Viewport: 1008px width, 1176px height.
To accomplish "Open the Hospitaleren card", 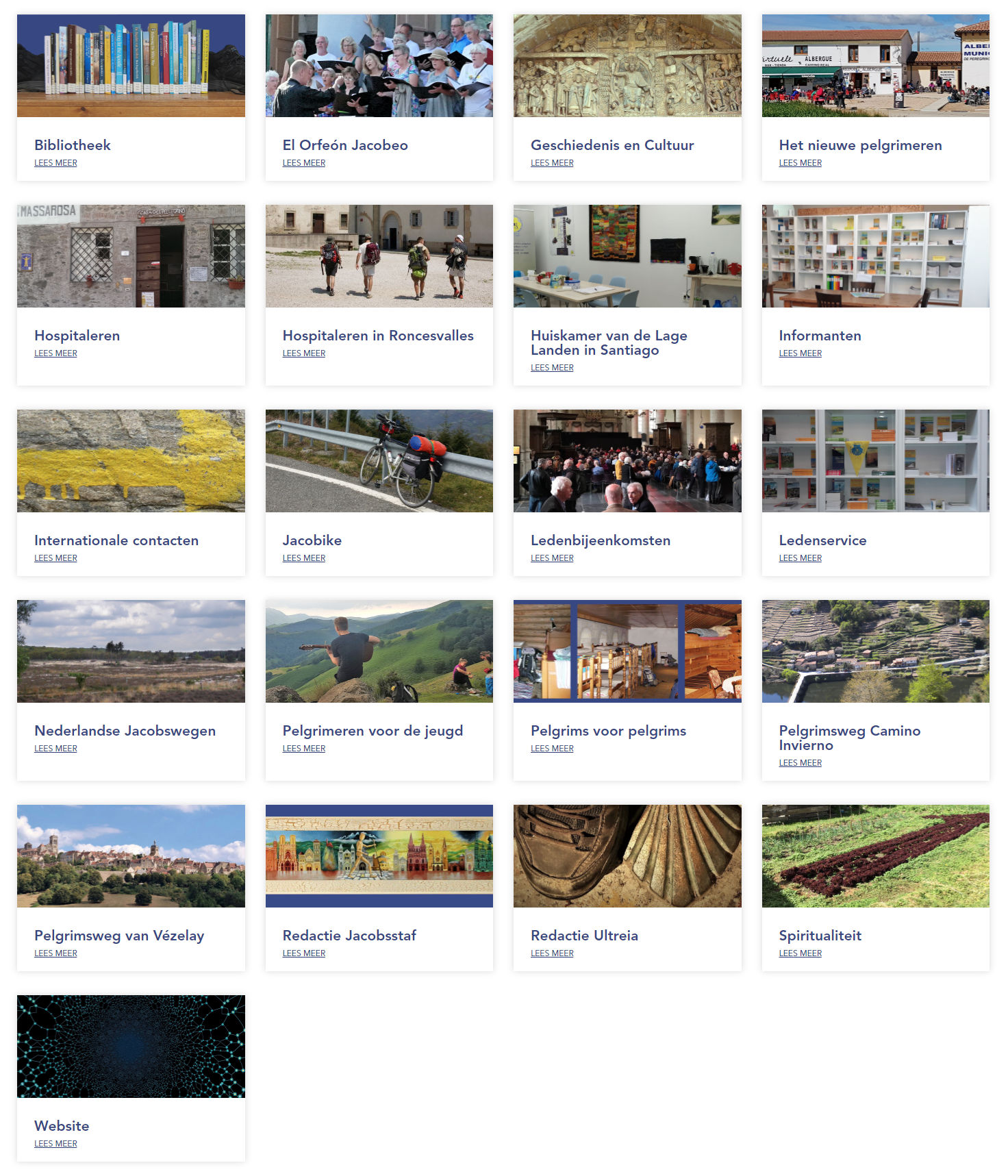I will coord(77,336).
